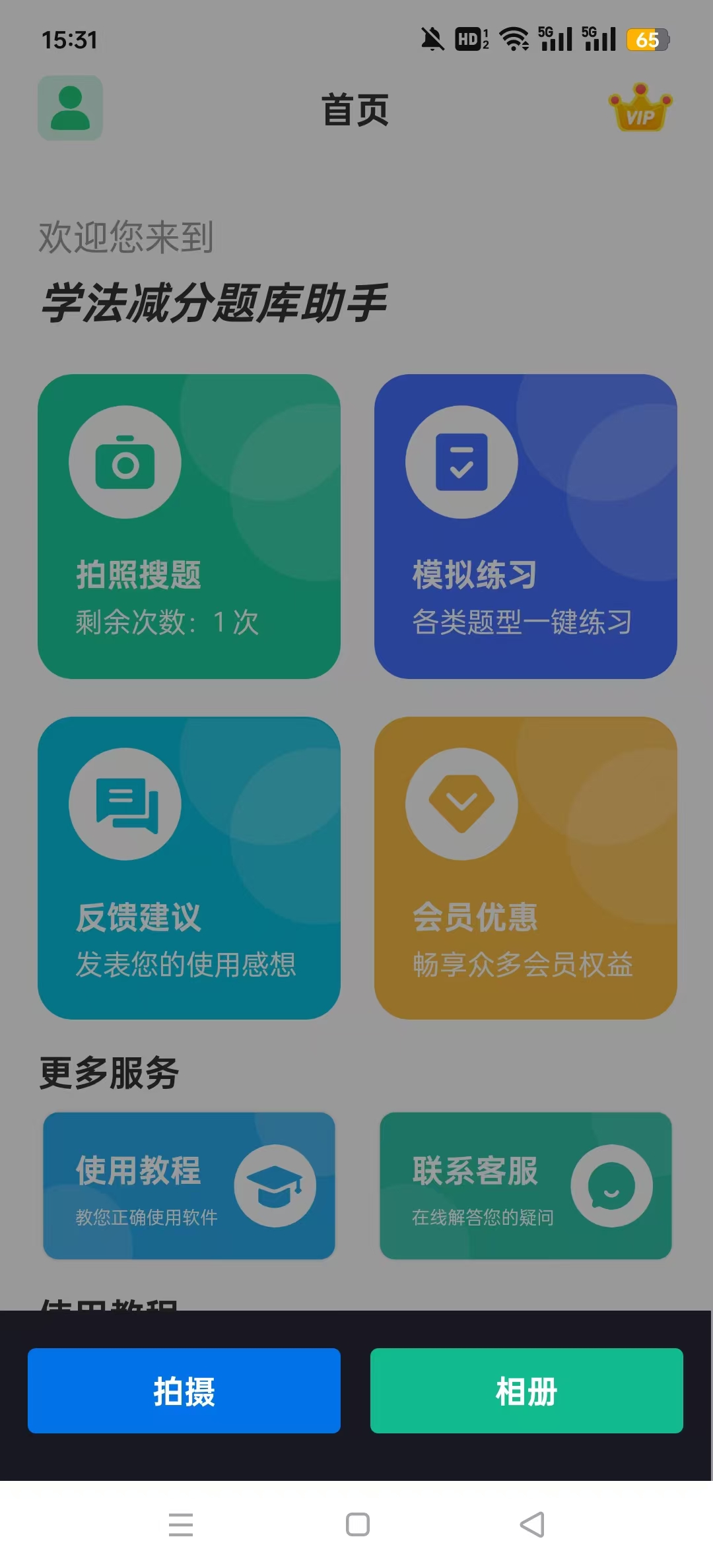Open the green profile avatar icon
The image size is (713, 1568).
pyautogui.click(x=70, y=108)
